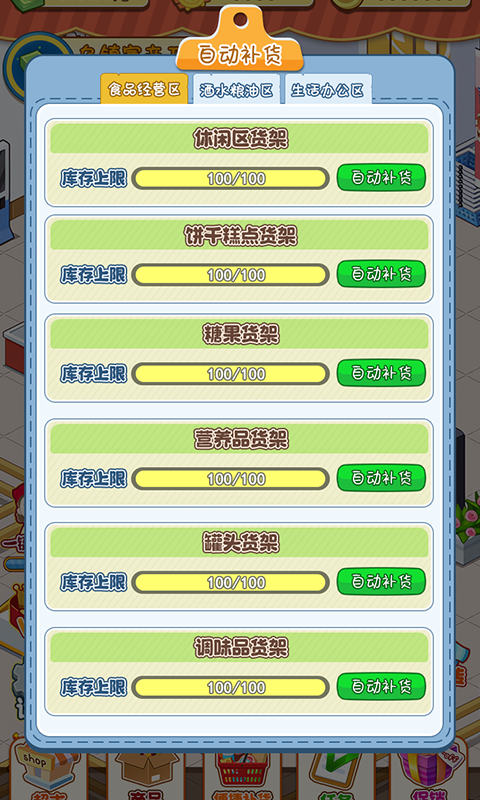Screen dimensions: 480x800
Task: Auto-restock the 营养品货架 shelf
Action: click(381, 478)
